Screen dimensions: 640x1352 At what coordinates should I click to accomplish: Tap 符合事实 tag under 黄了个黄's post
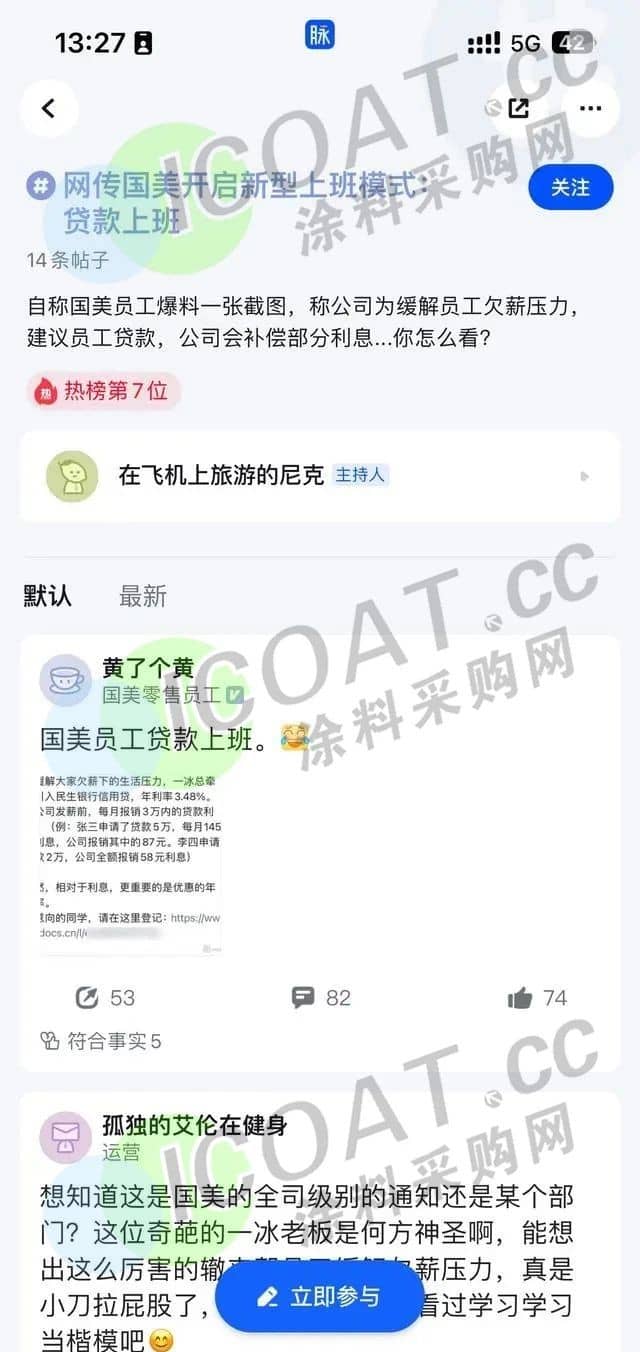coord(100,1041)
